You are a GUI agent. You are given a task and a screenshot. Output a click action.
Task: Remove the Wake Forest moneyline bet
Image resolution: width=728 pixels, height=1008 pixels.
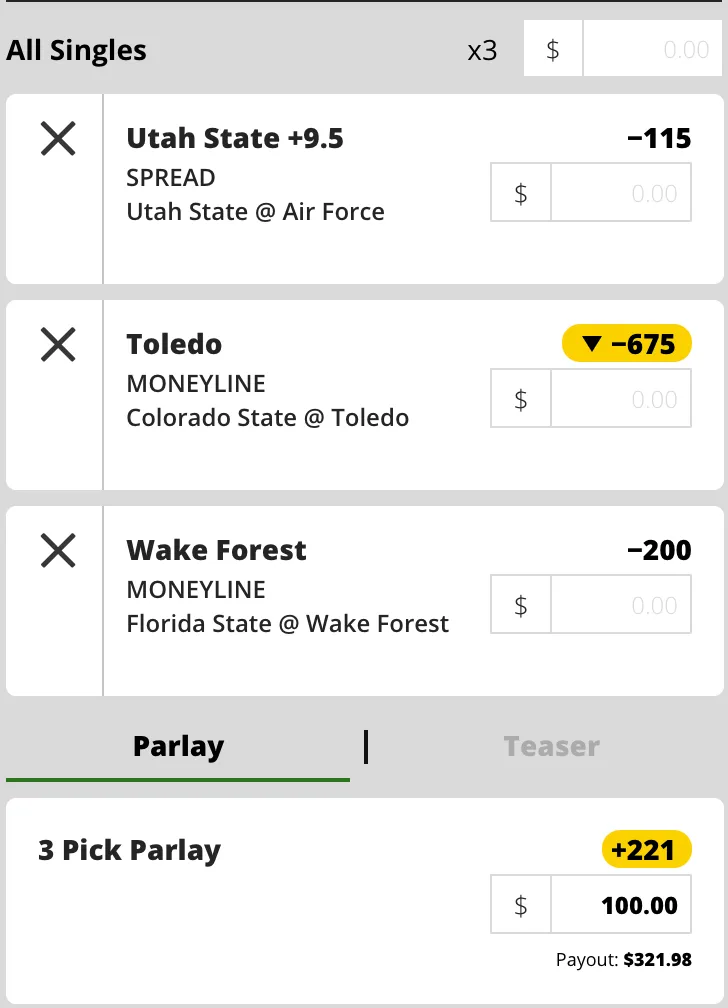coord(58,551)
